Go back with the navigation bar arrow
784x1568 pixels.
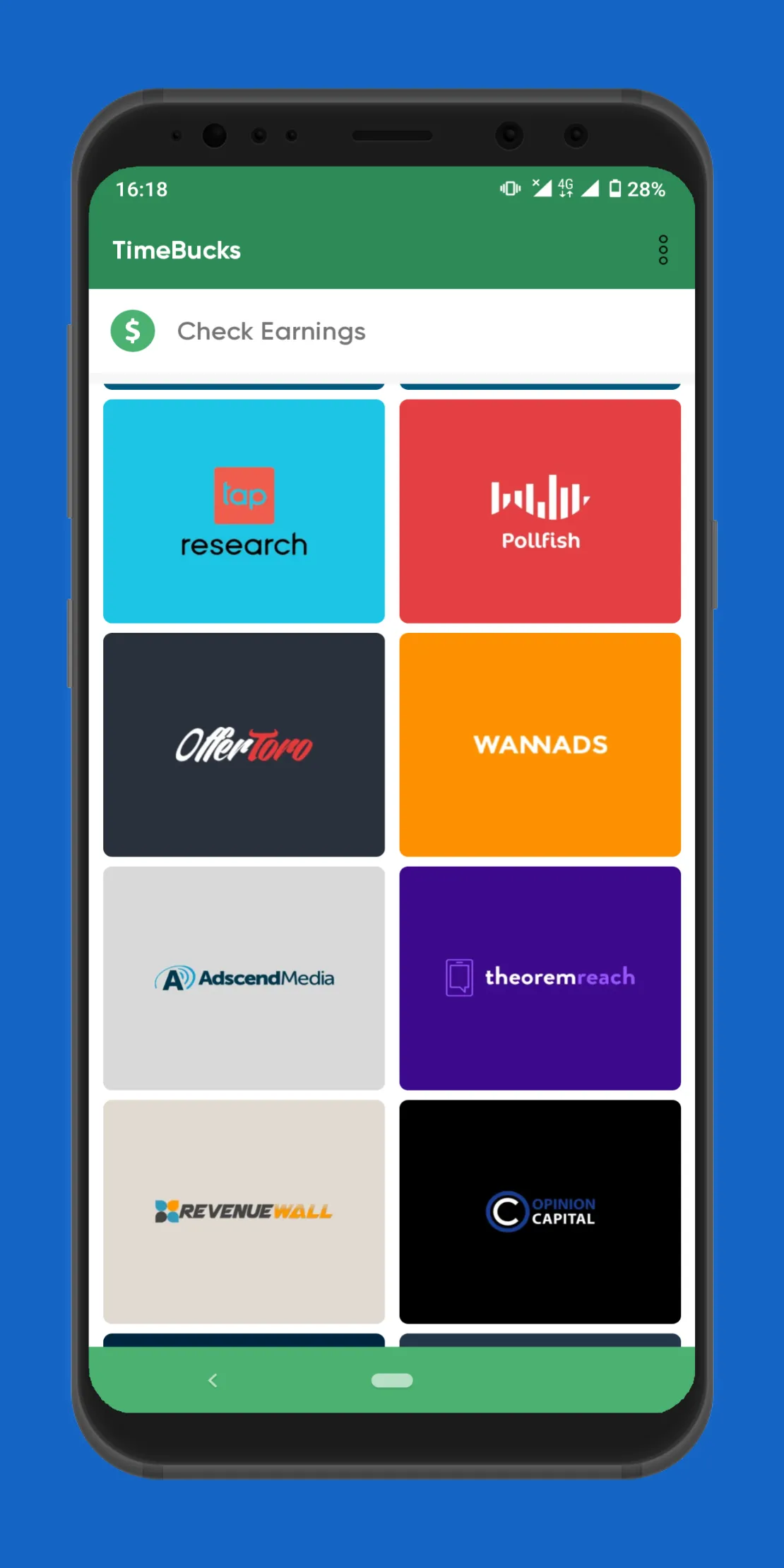pyautogui.click(x=213, y=1379)
